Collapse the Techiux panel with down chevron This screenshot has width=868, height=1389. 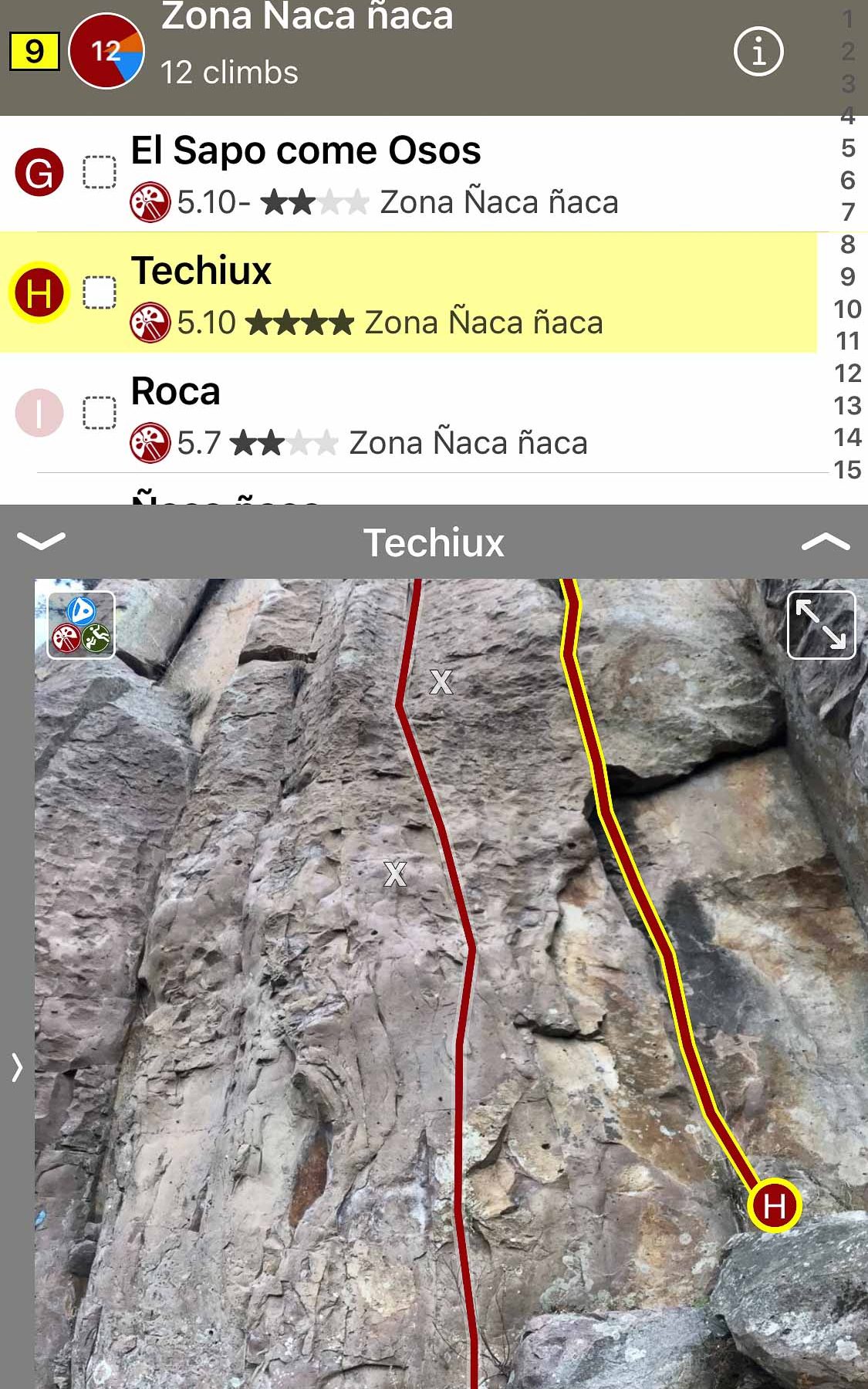coord(41,542)
